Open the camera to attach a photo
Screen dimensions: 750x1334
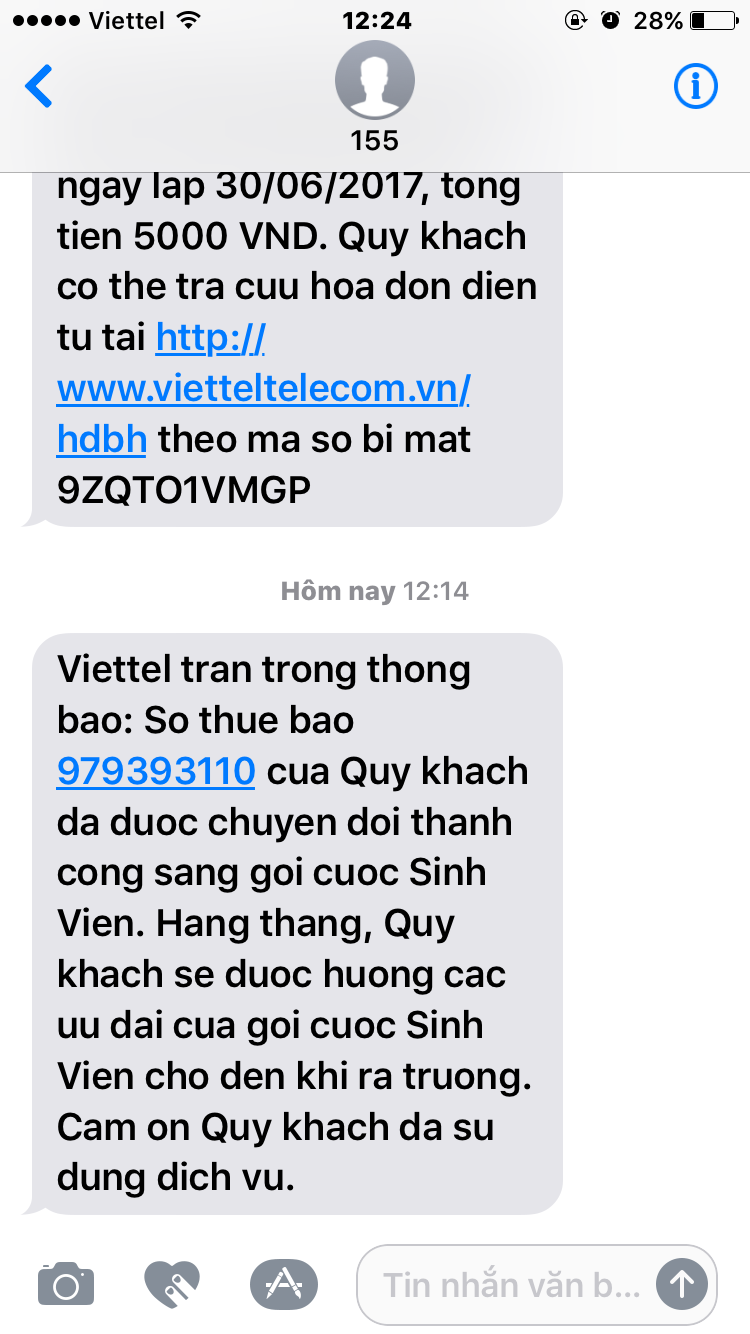(66, 1283)
